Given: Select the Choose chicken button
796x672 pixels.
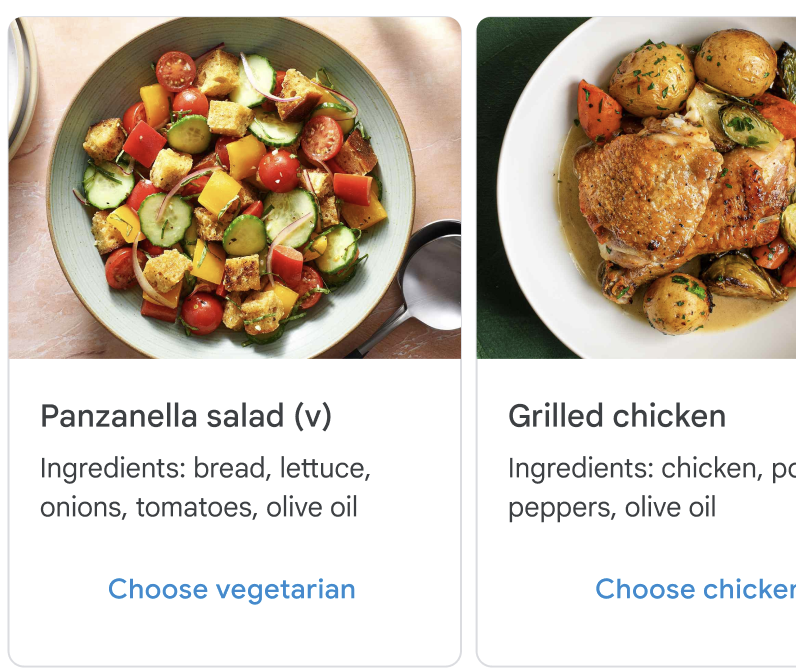Looking at the screenshot, I should point(694,589).
